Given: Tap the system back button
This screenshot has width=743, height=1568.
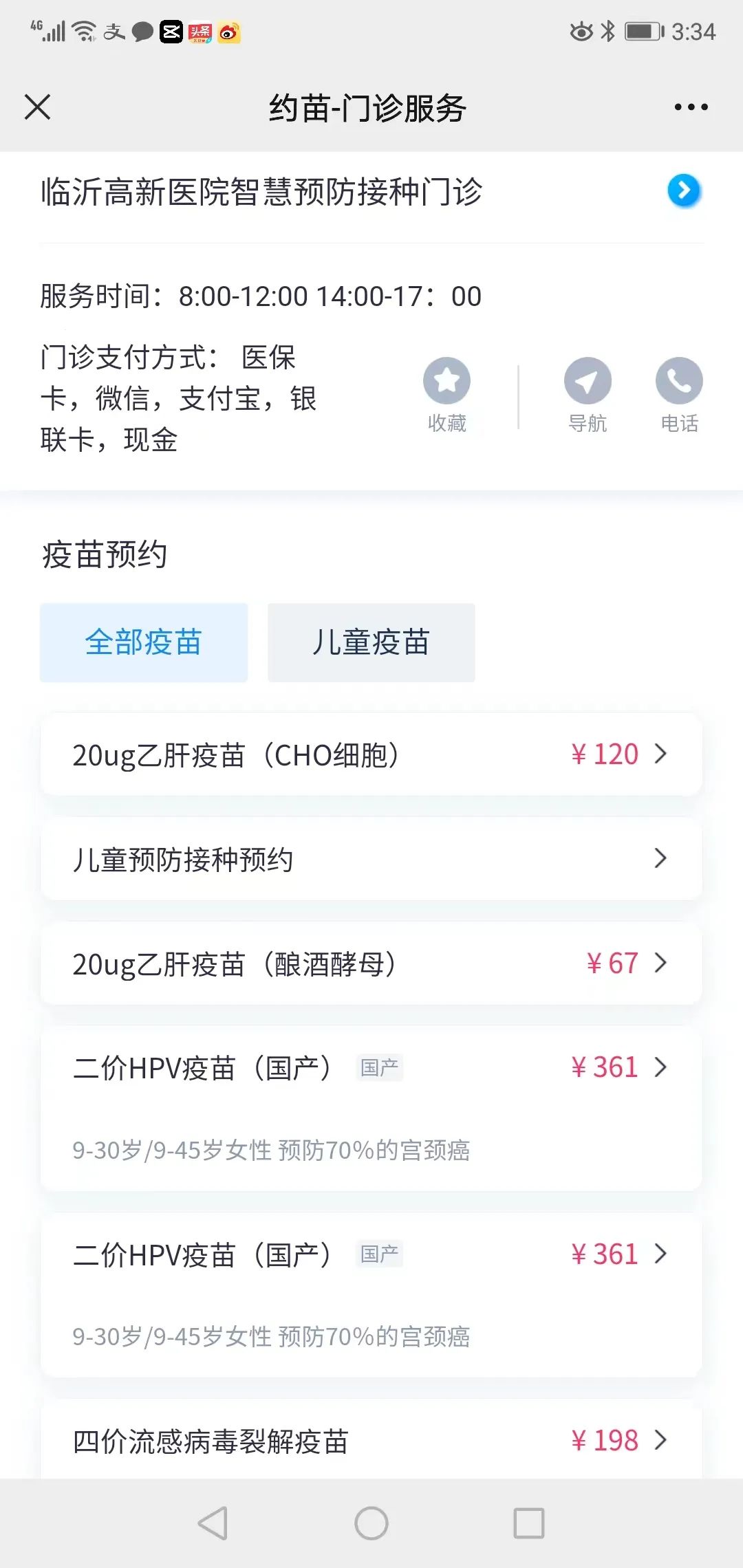Looking at the screenshot, I should click(x=213, y=1523).
